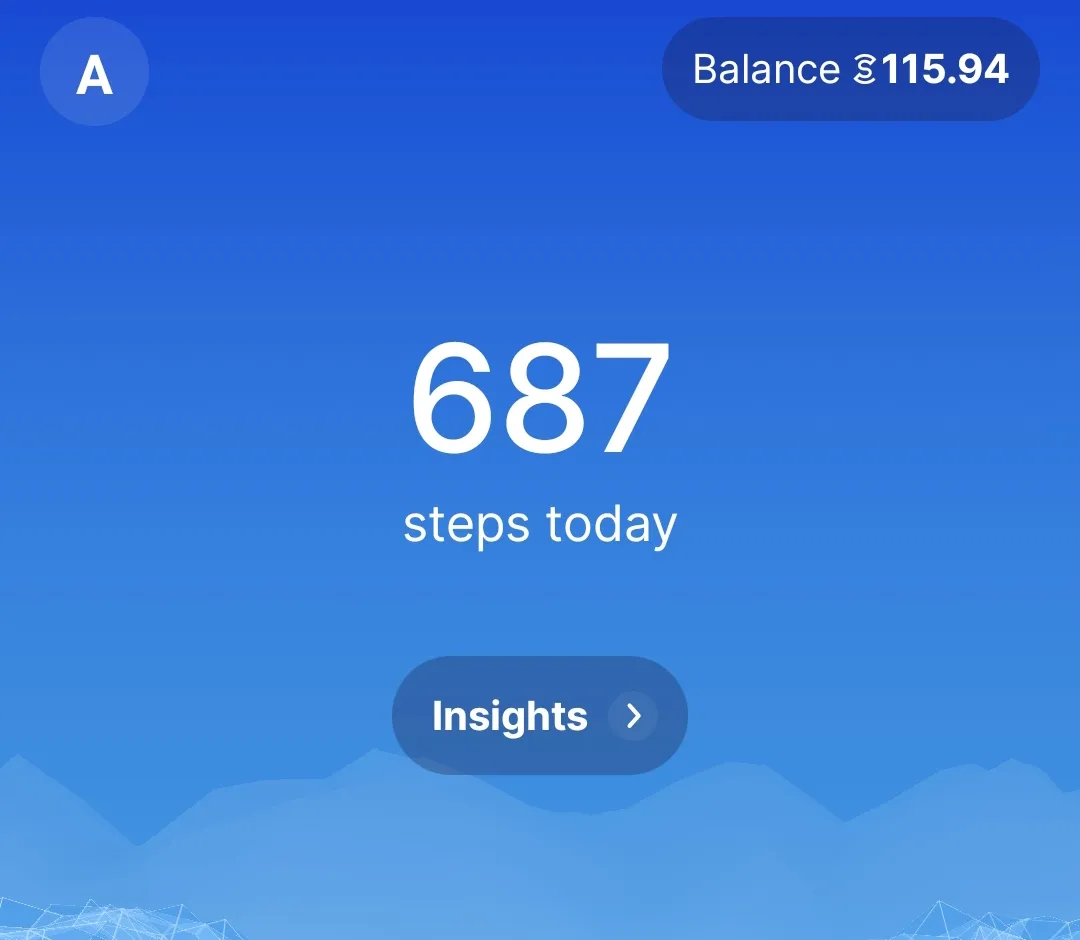Screen dimensions: 1080x940
Task: Open the profile avatar labeled A
Action: coord(94,73)
